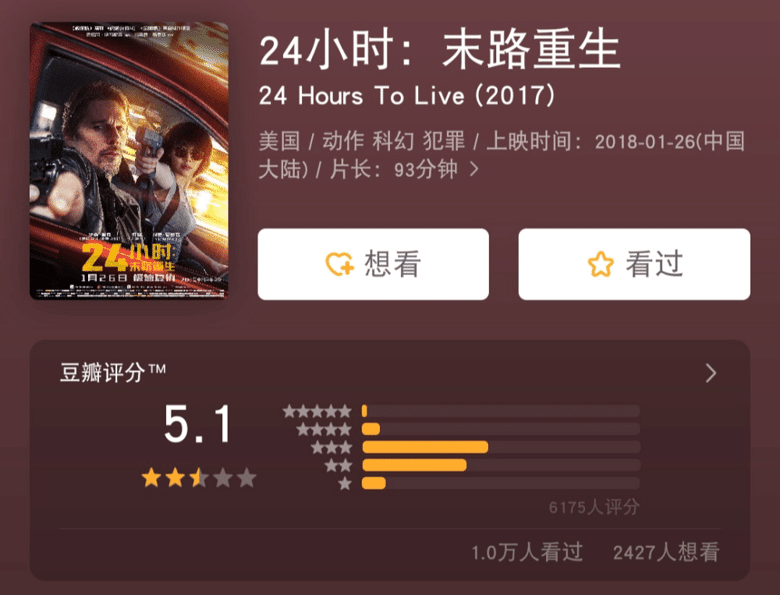The width and height of the screenshot is (780, 595).
Task: Open the 豆瓣评分 rating details
Action: coord(711,373)
